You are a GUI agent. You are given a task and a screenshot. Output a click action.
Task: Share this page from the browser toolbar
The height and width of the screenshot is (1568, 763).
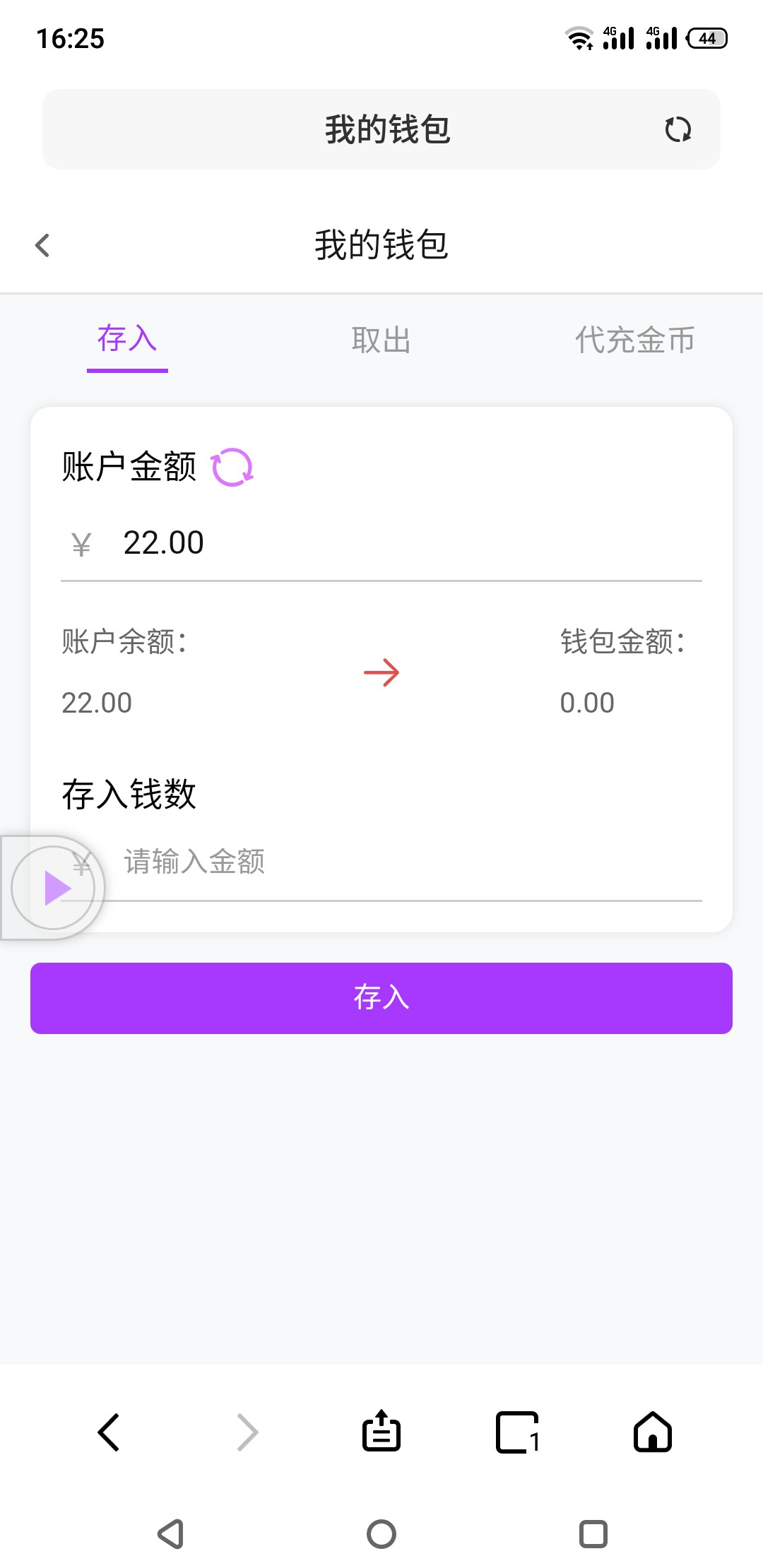coord(381,1432)
